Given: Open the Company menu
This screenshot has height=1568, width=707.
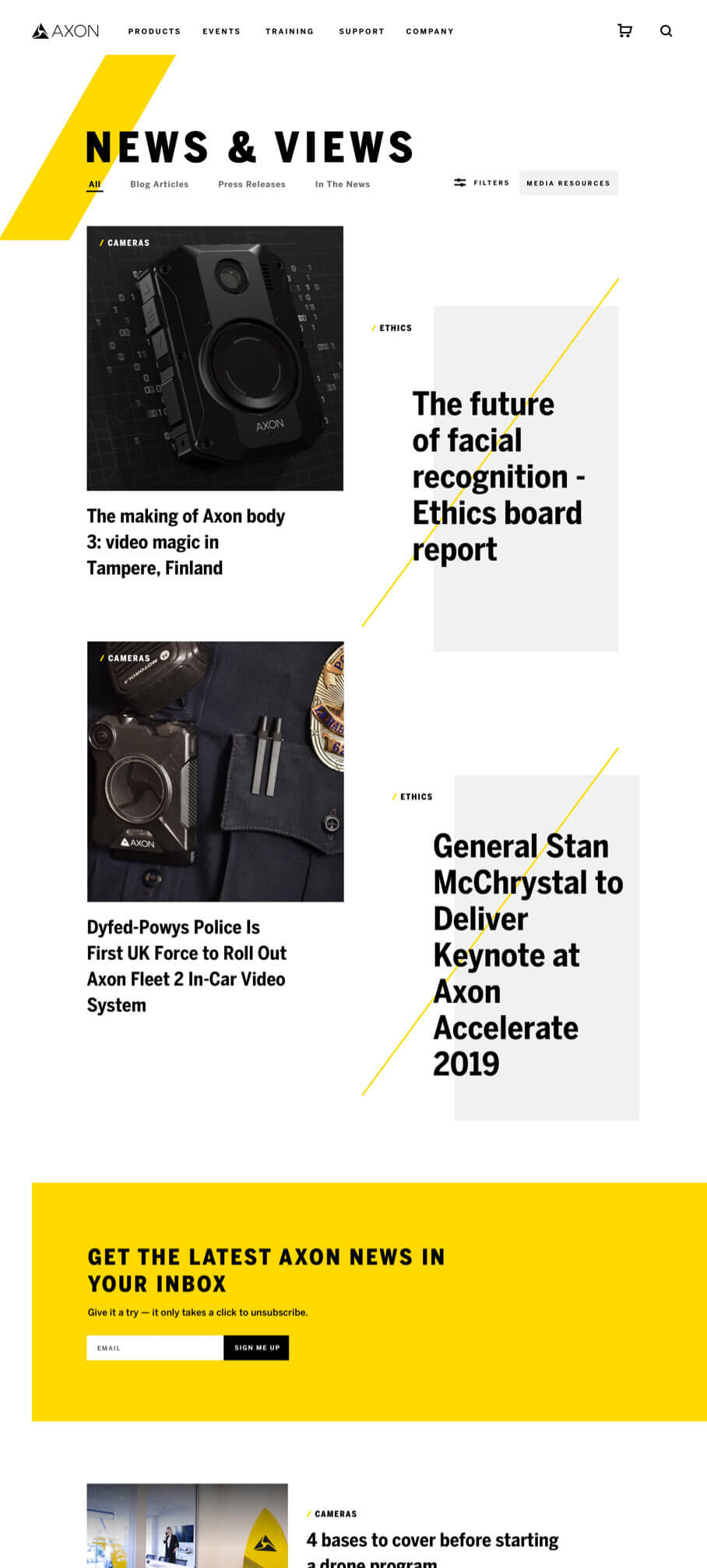Looking at the screenshot, I should click(x=430, y=32).
